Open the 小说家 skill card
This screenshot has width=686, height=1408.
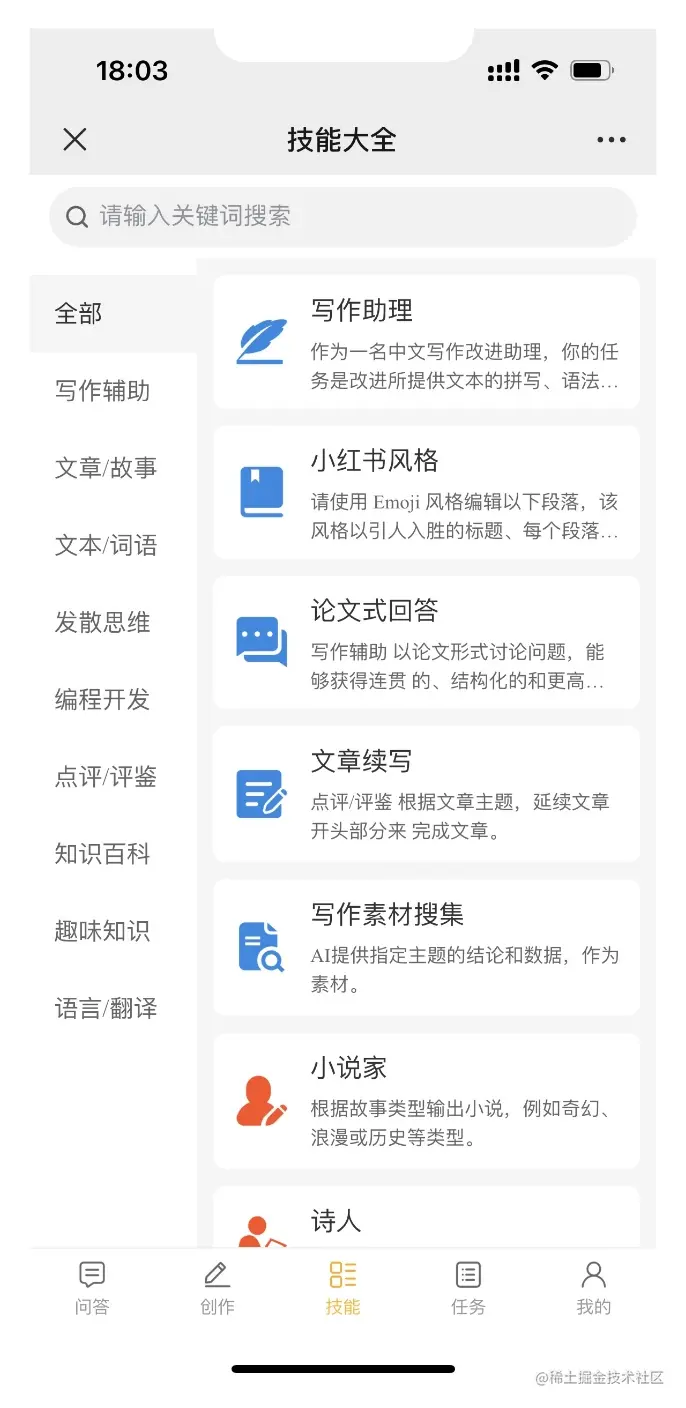point(426,1100)
